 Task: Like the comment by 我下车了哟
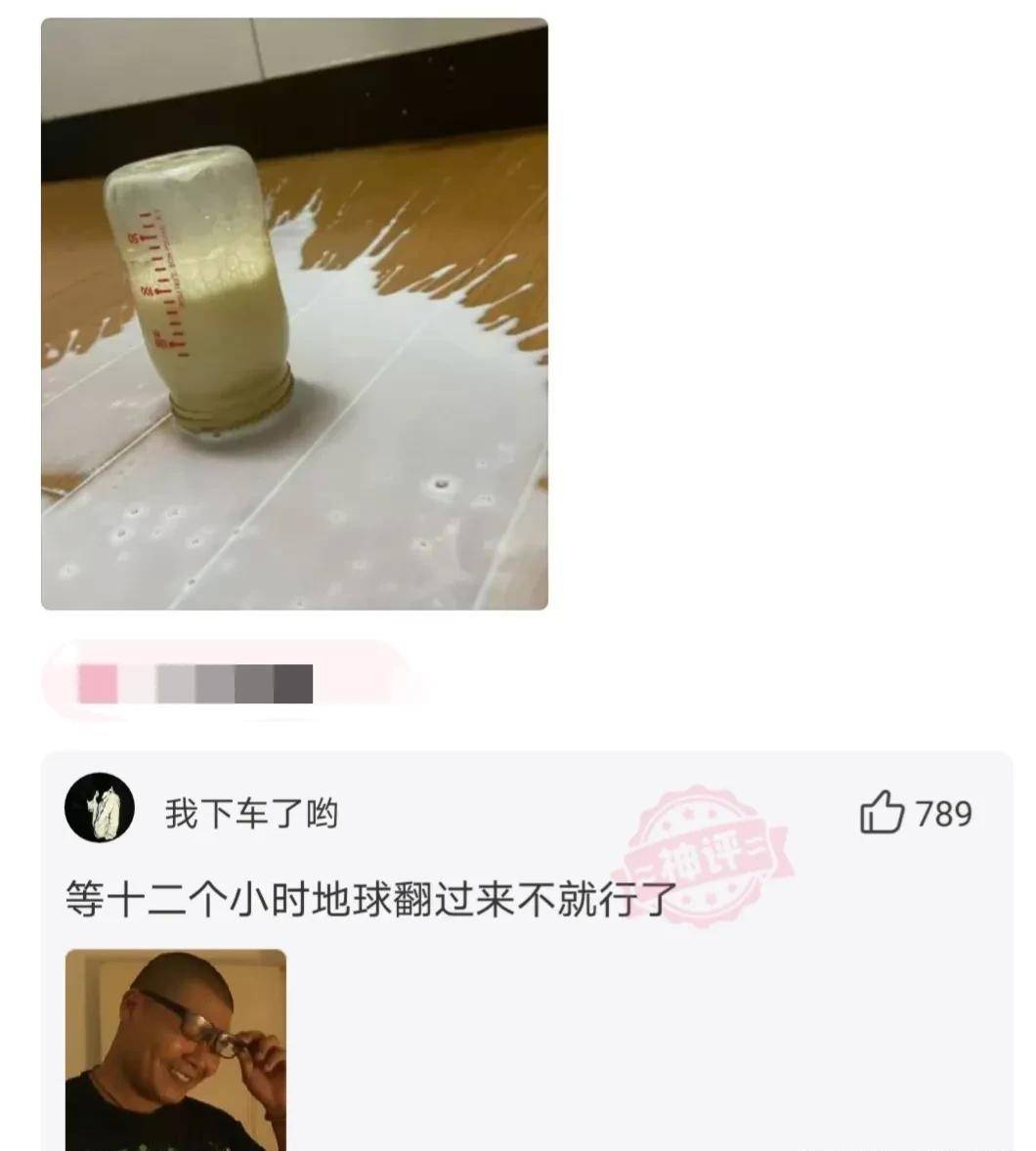click(883, 814)
